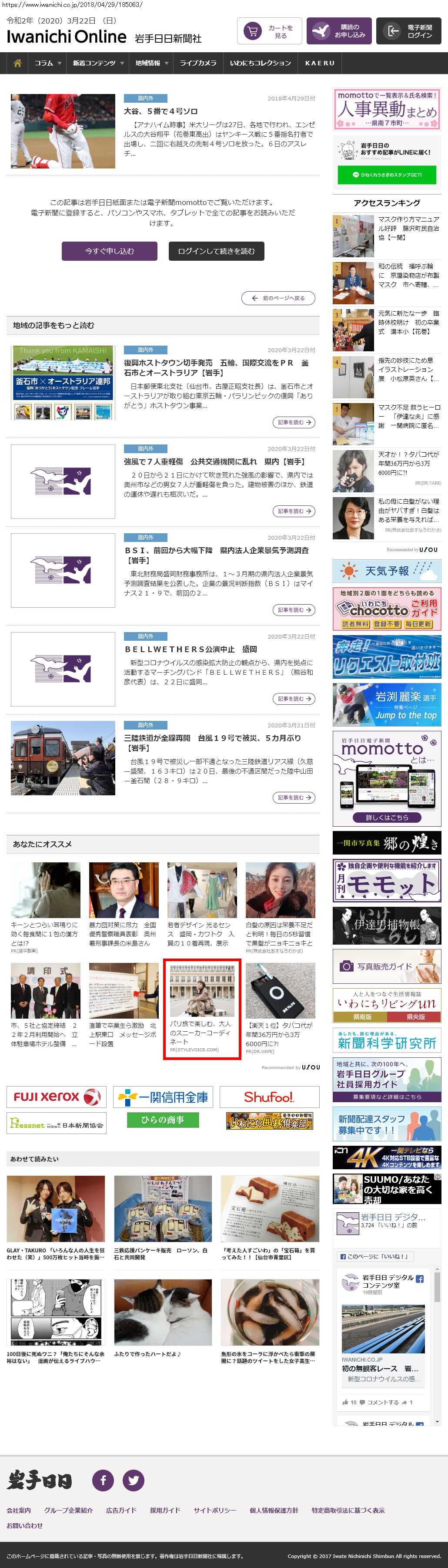Screen dimensions: 448x1568
Task: Open the home icon in navigation bar
Action: (x=17, y=63)
